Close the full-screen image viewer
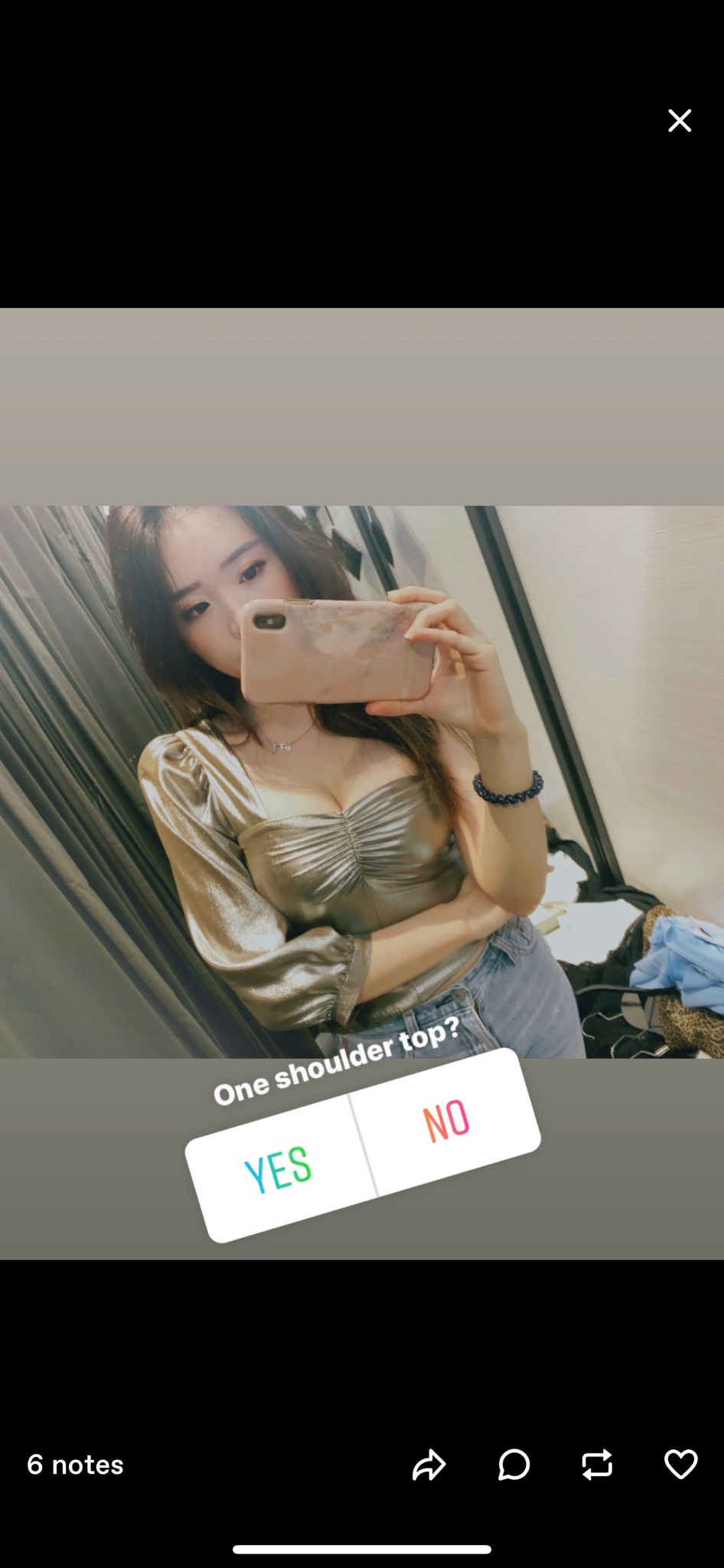724x1568 pixels. (x=679, y=121)
